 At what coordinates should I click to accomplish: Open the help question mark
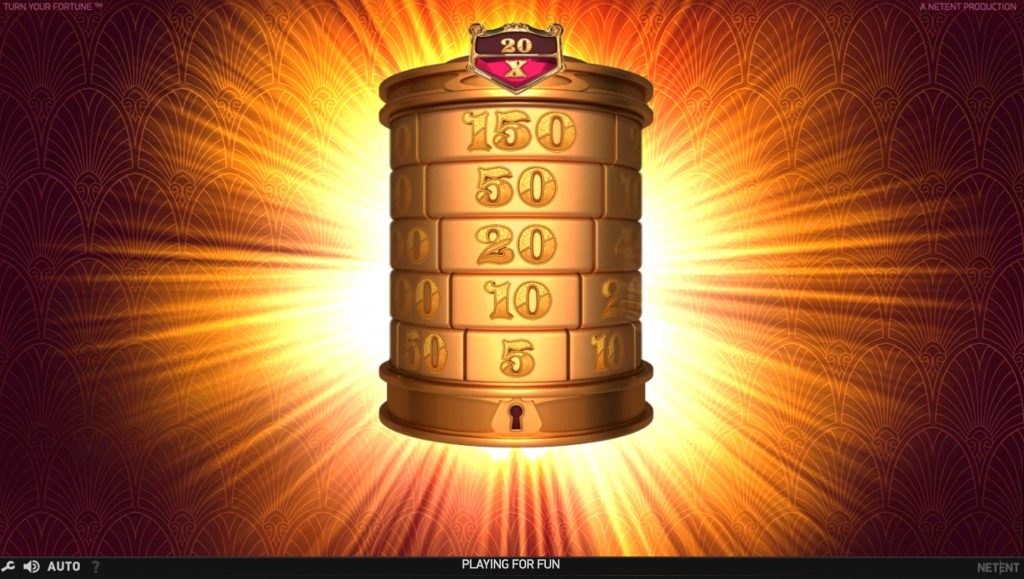(x=95, y=567)
